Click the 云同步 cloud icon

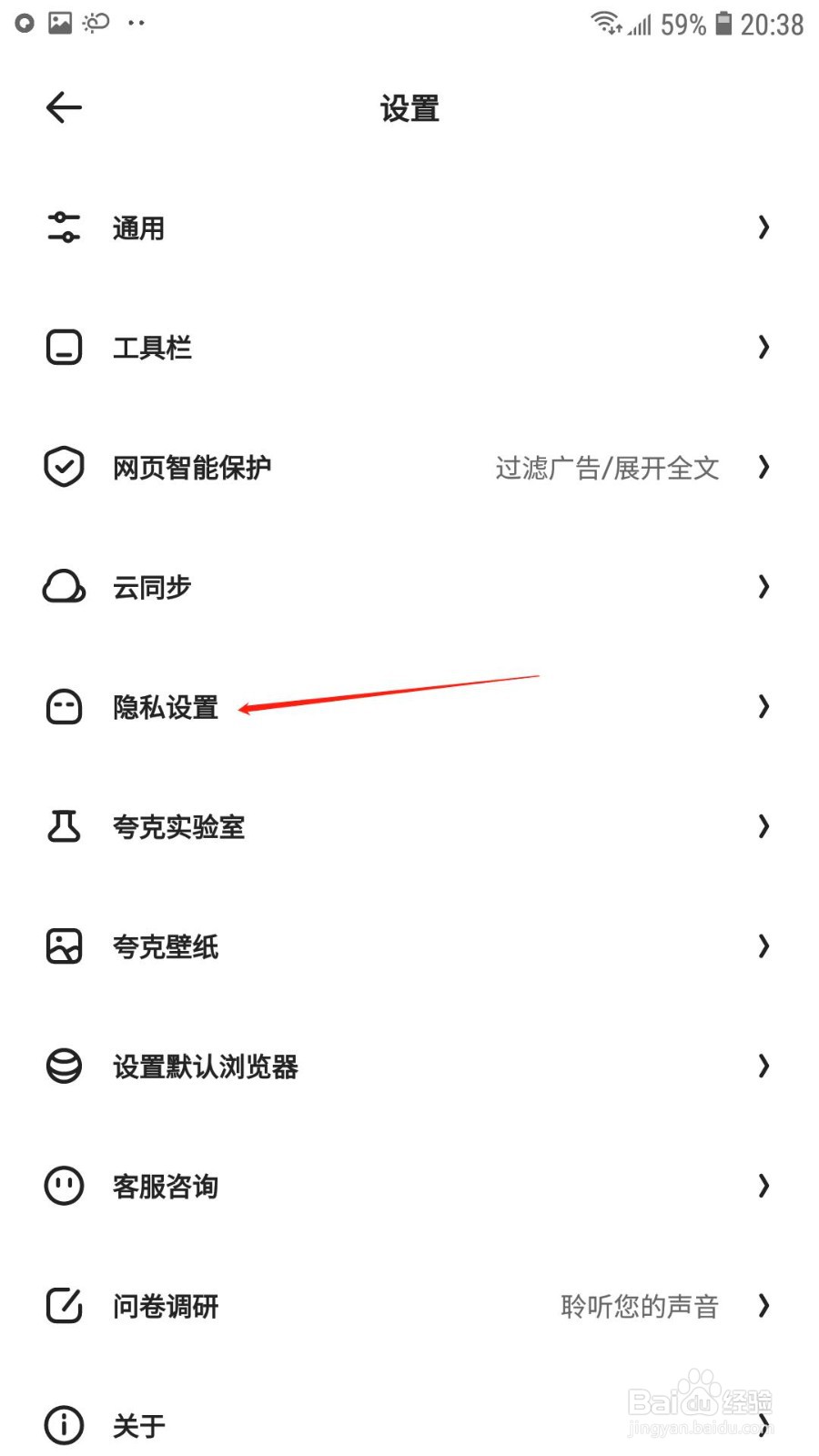pos(62,587)
